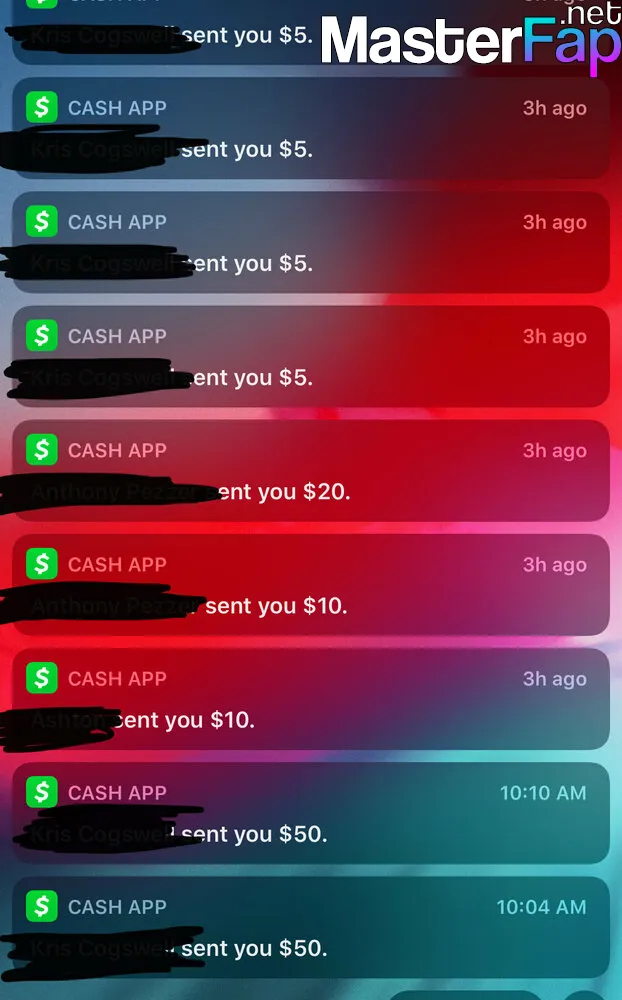Open the Cash App notification for $20
The width and height of the screenshot is (622, 1000).
tap(311, 471)
